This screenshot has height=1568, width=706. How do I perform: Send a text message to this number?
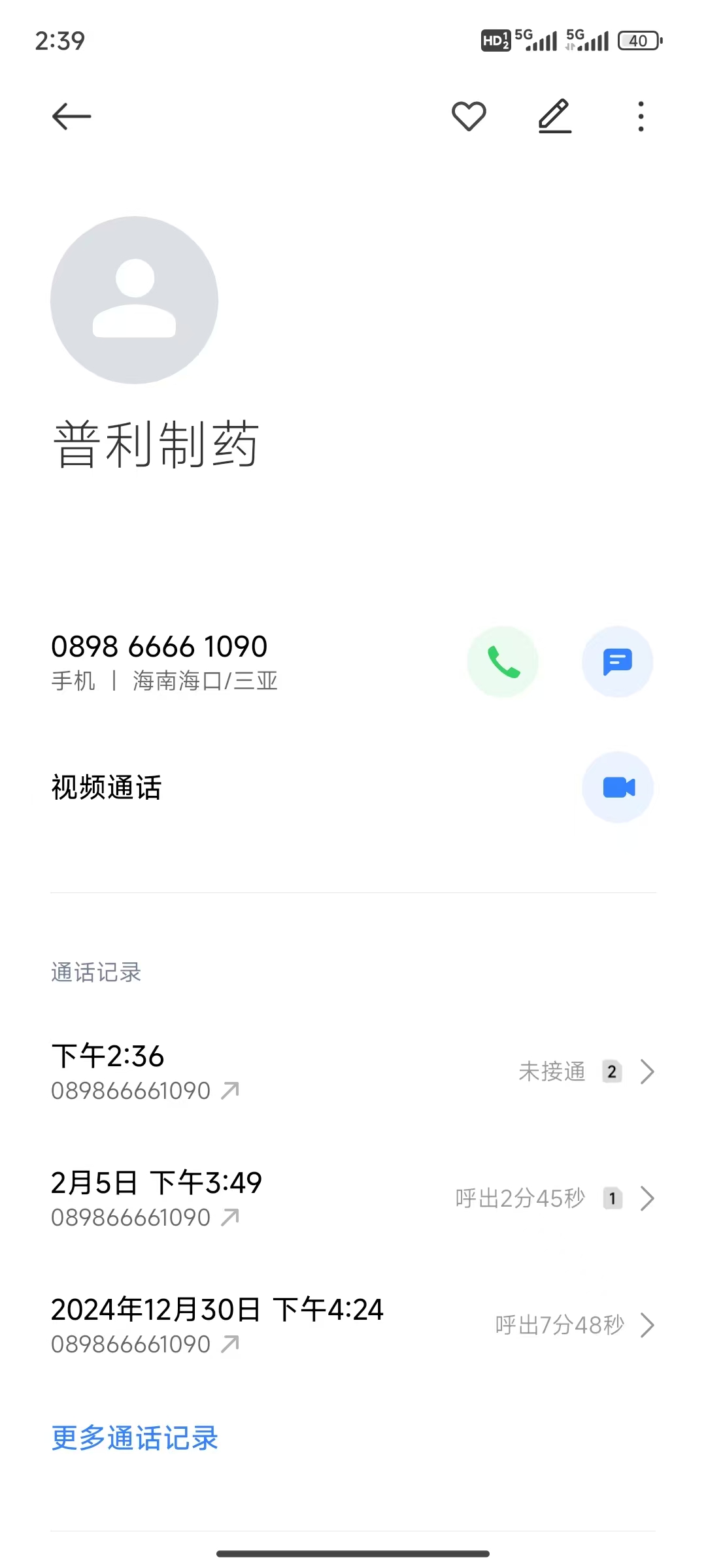[617, 662]
